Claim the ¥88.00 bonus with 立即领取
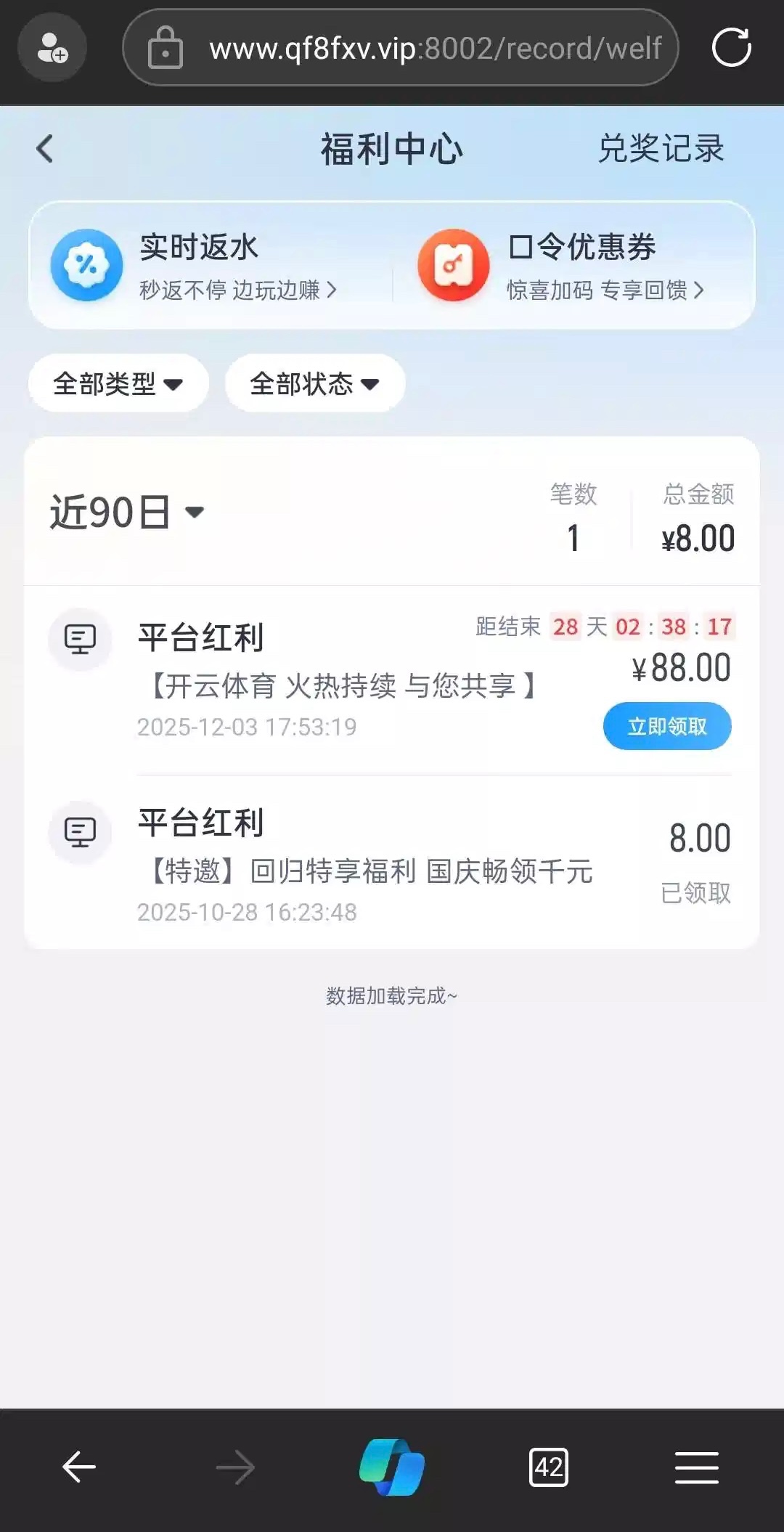 pos(666,726)
